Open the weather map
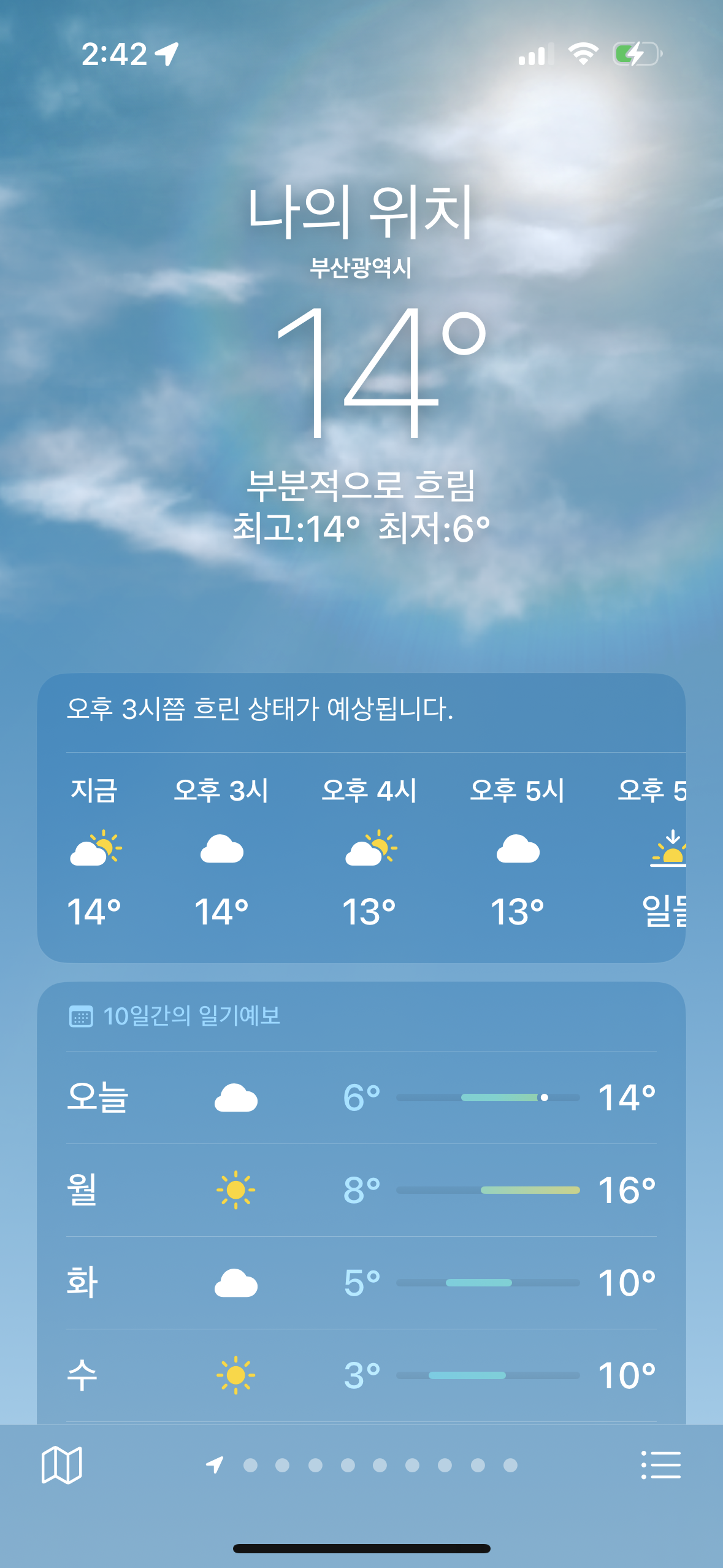Image resolution: width=723 pixels, height=1568 pixels. (61, 1465)
